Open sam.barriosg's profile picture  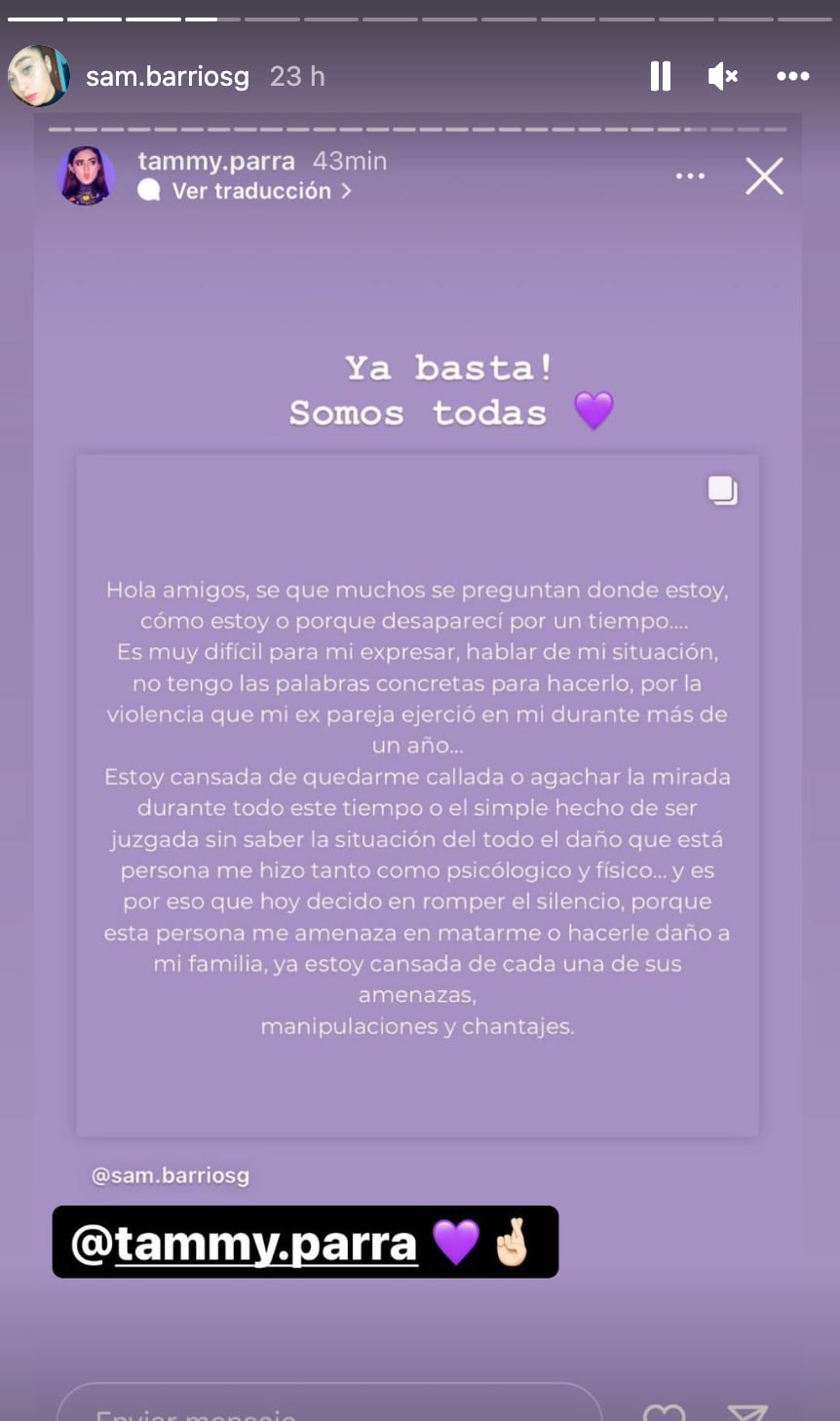tap(39, 76)
